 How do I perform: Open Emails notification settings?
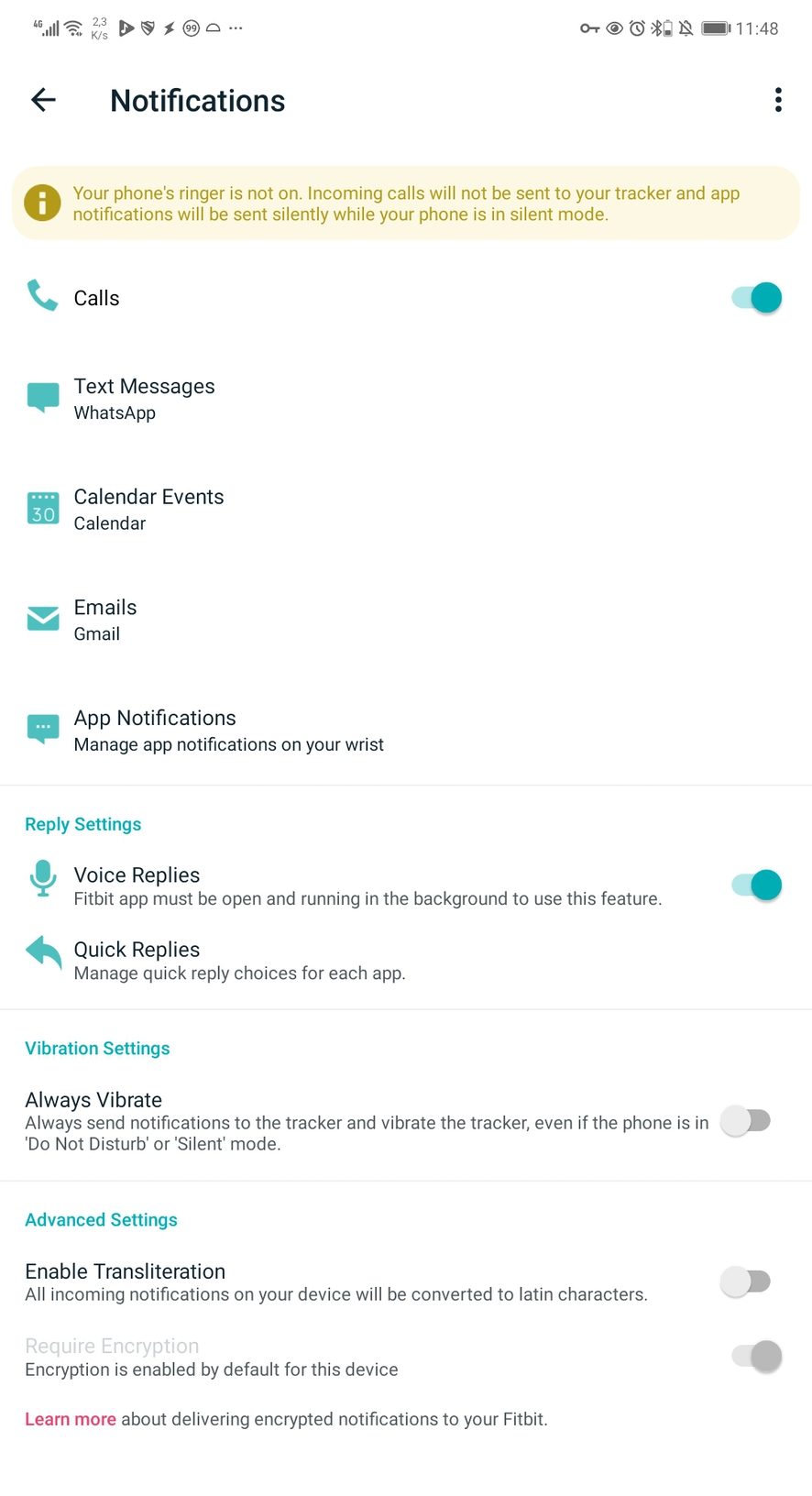[x=105, y=620]
